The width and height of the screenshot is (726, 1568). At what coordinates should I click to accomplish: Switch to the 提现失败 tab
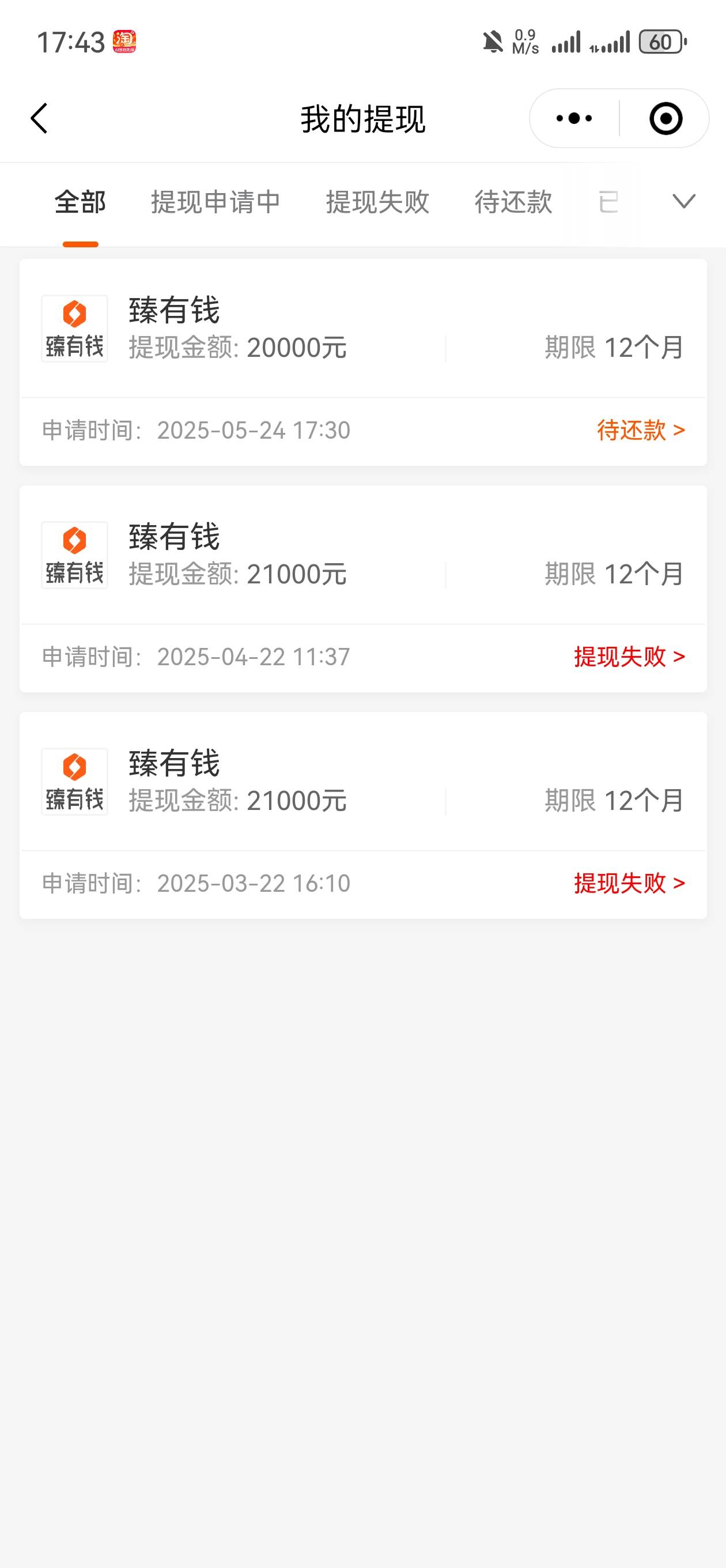point(377,202)
